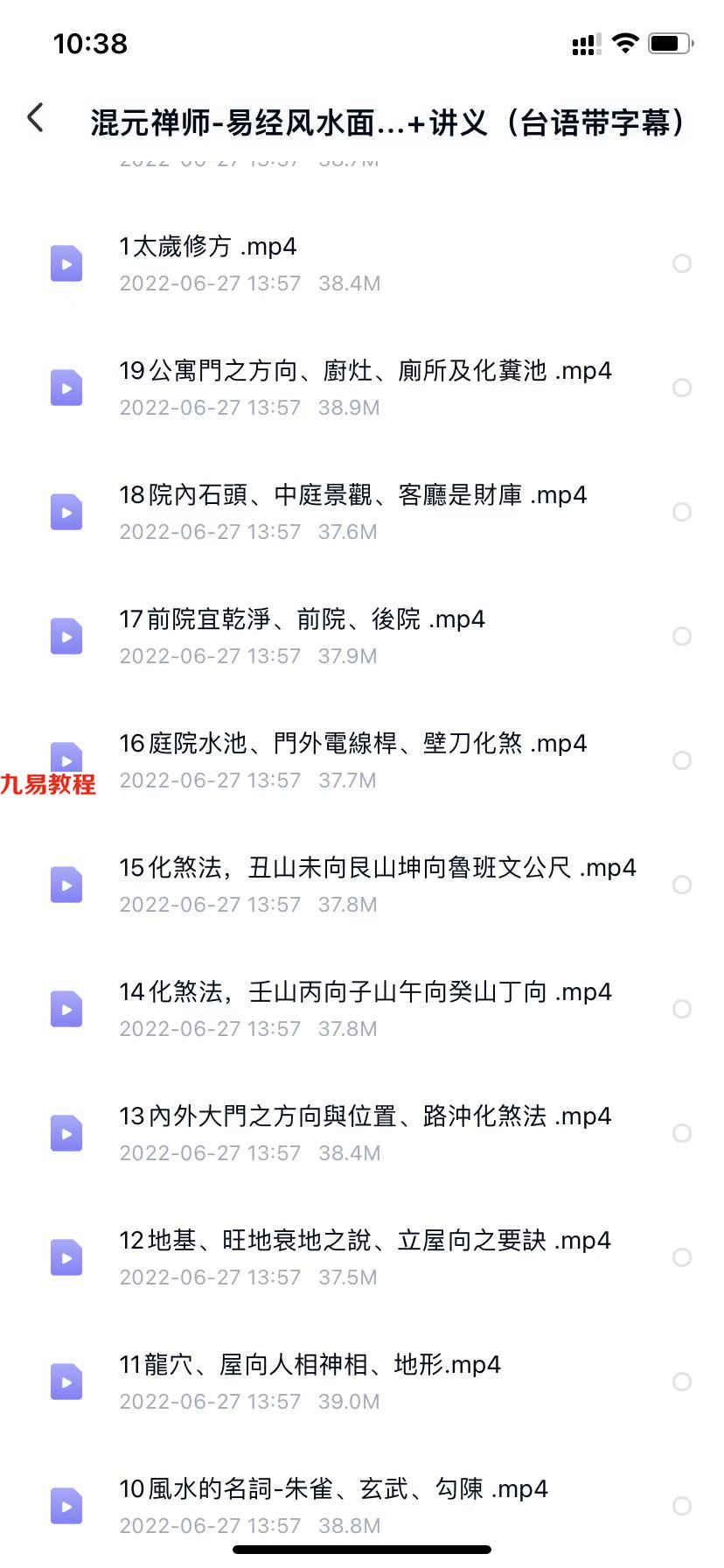Image resolution: width=724 pixels, height=1568 pixels.
Task: Open 10風水的名詞-朱雀 video
Action: [x=362, y=1506]
